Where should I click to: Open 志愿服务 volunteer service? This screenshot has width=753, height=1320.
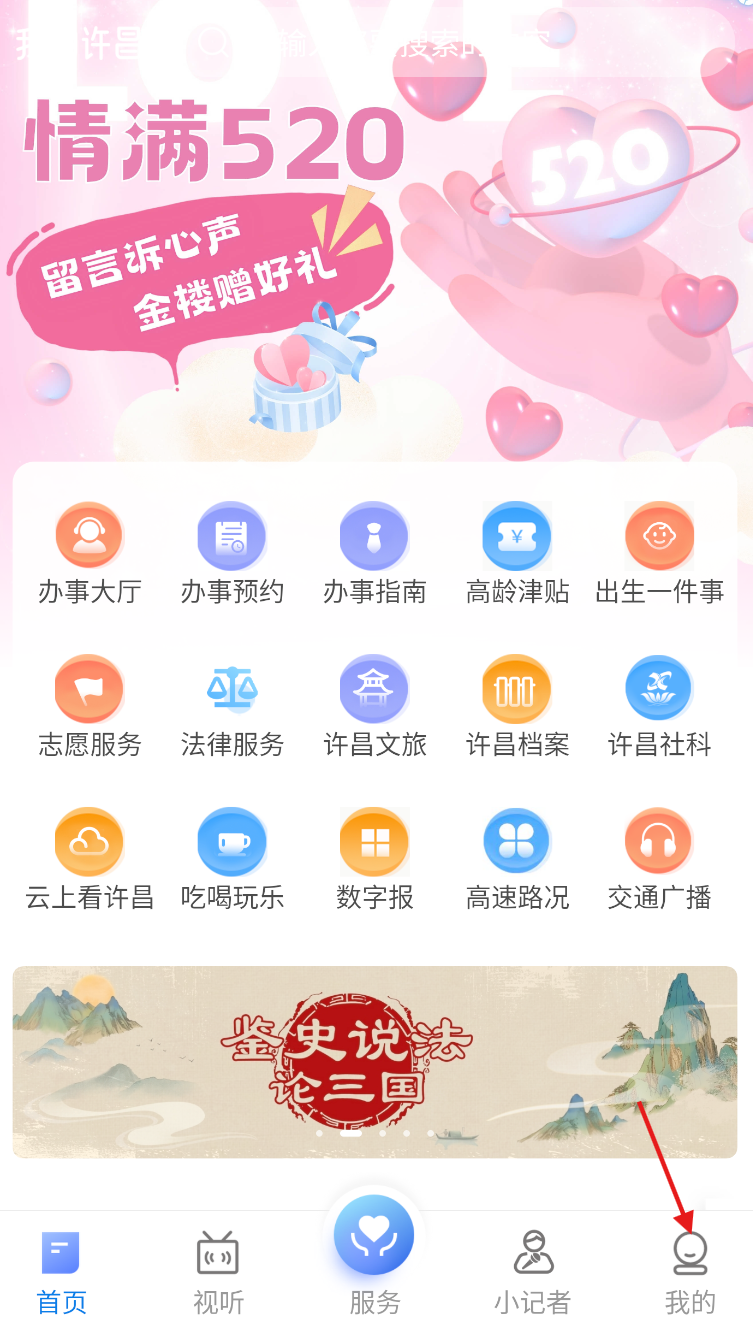click(x=89, y=706)
